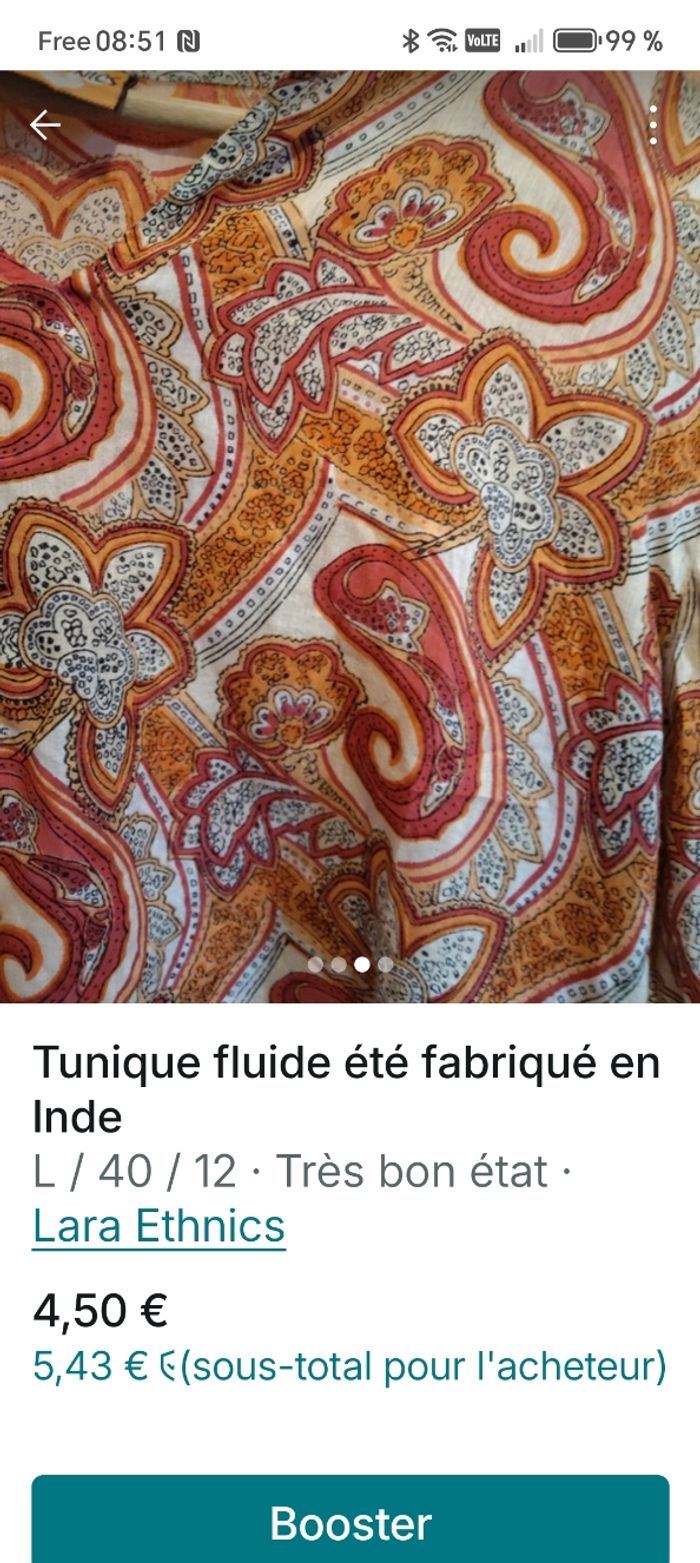Open the buyer subtotal price details
The height and width of the screenshot is (1563, 700).
pos(349,1366)
